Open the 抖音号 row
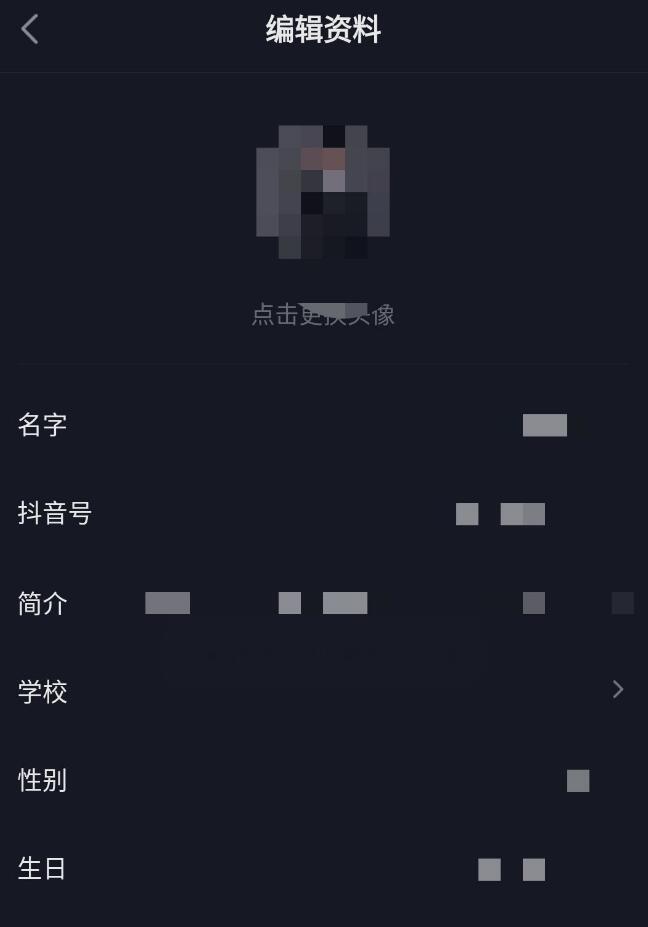This screenshot has height=927, width=648. 323,514
